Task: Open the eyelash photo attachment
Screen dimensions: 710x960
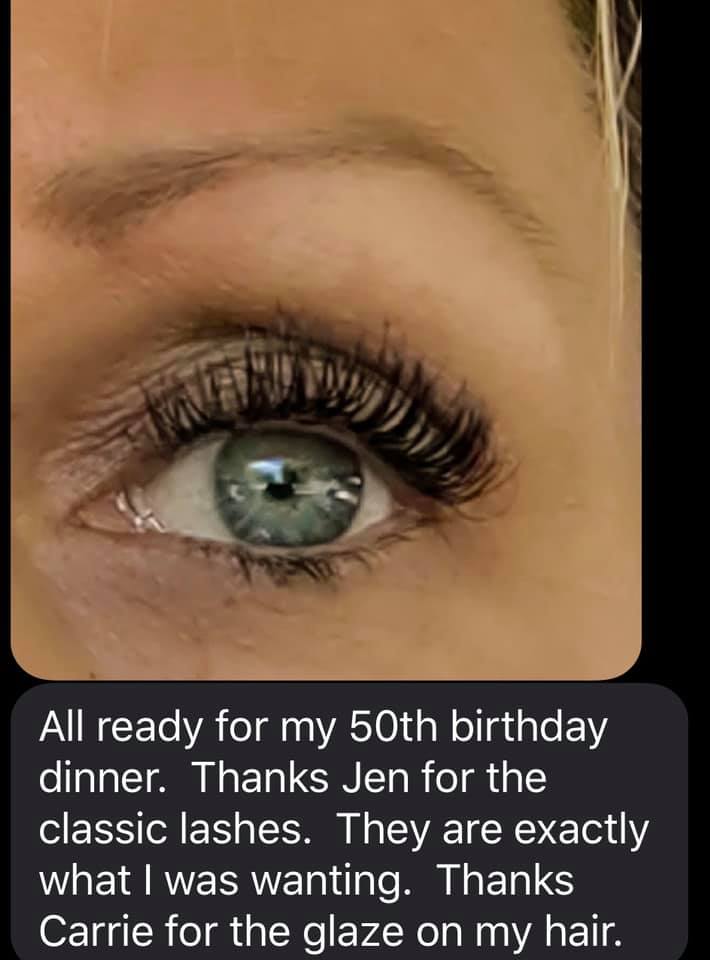Action: 325,340
